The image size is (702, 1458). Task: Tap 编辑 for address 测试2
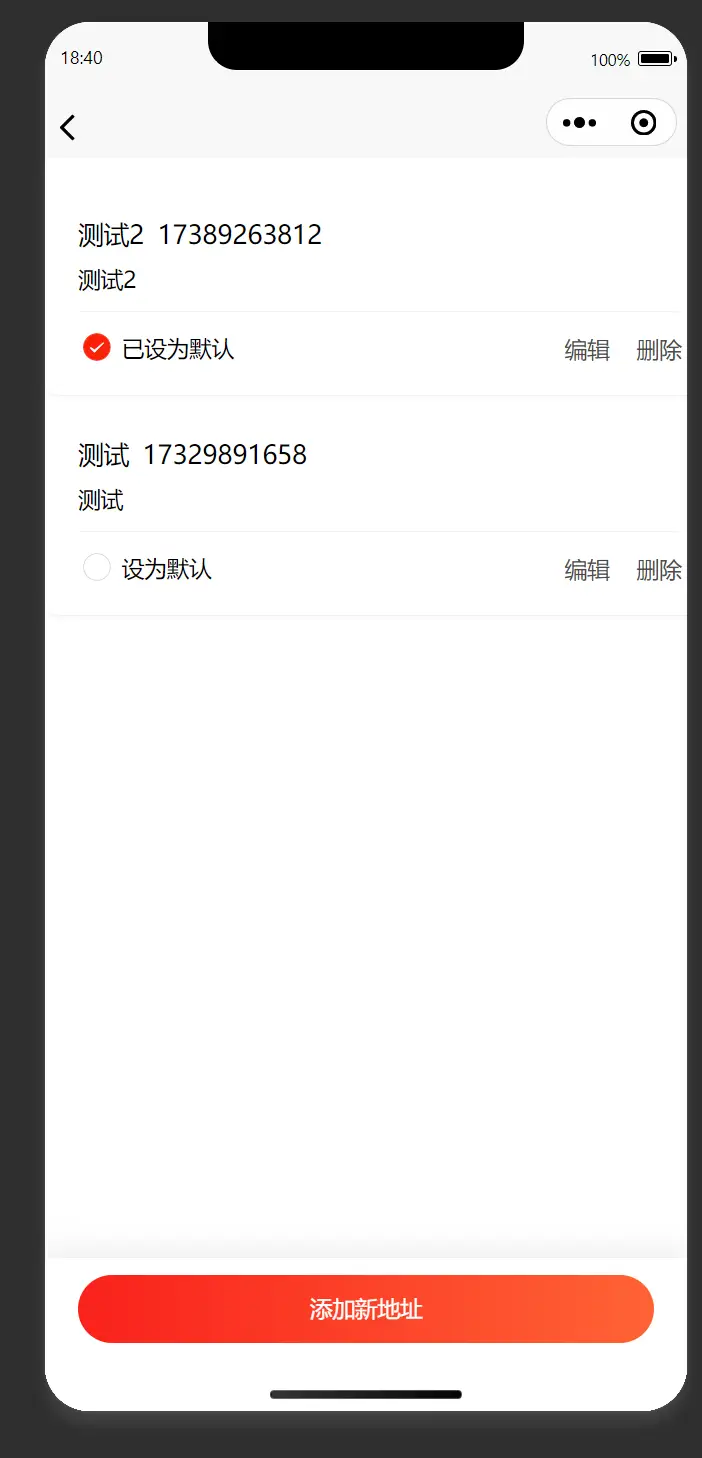tap(587, 350)
